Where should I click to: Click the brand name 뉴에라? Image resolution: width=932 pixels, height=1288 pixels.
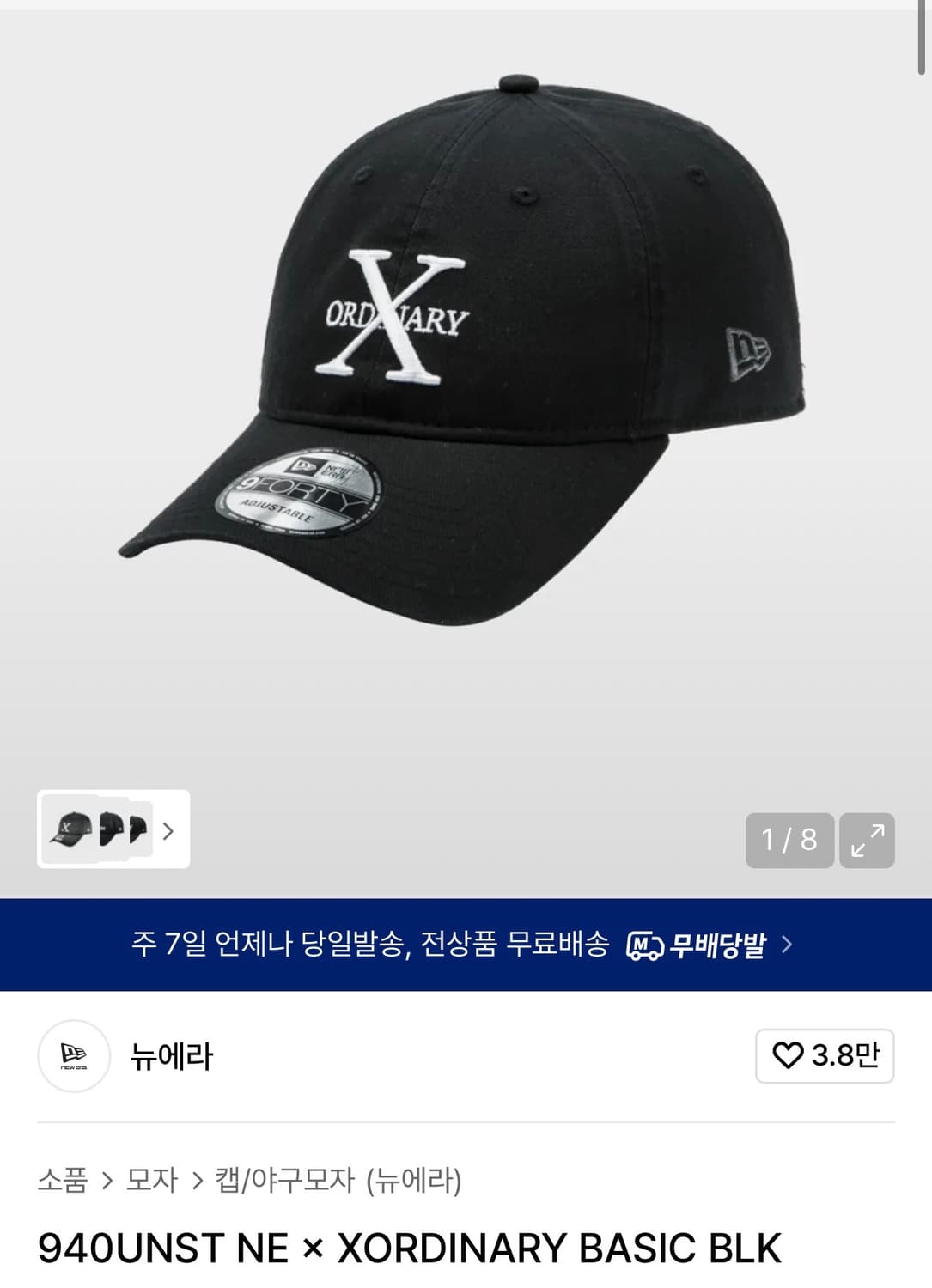pyautogui.click(x=171, y=1057)
